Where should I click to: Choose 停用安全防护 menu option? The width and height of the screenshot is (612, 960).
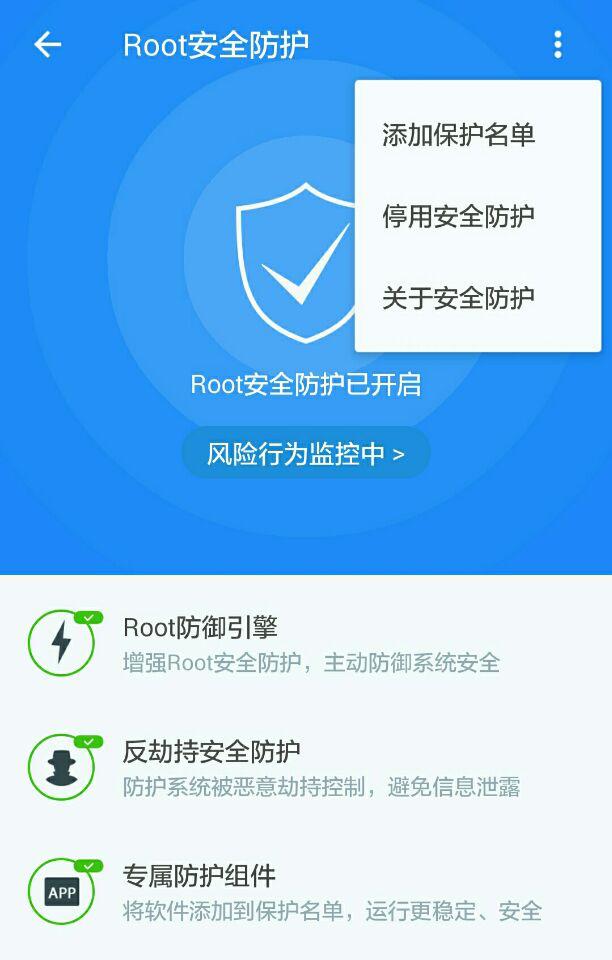tap(459, 216)
